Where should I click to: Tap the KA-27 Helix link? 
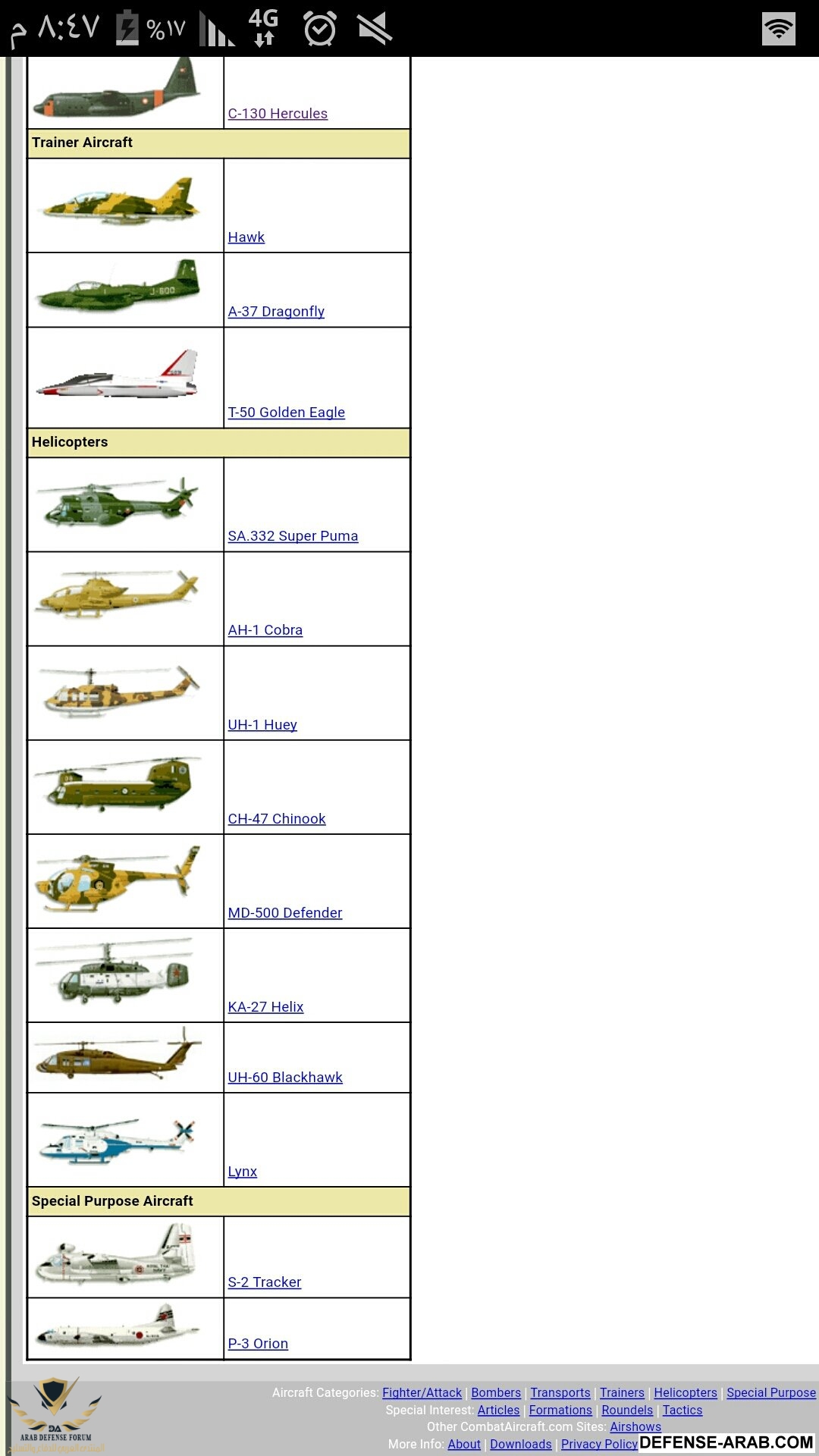pos(265,1007)
